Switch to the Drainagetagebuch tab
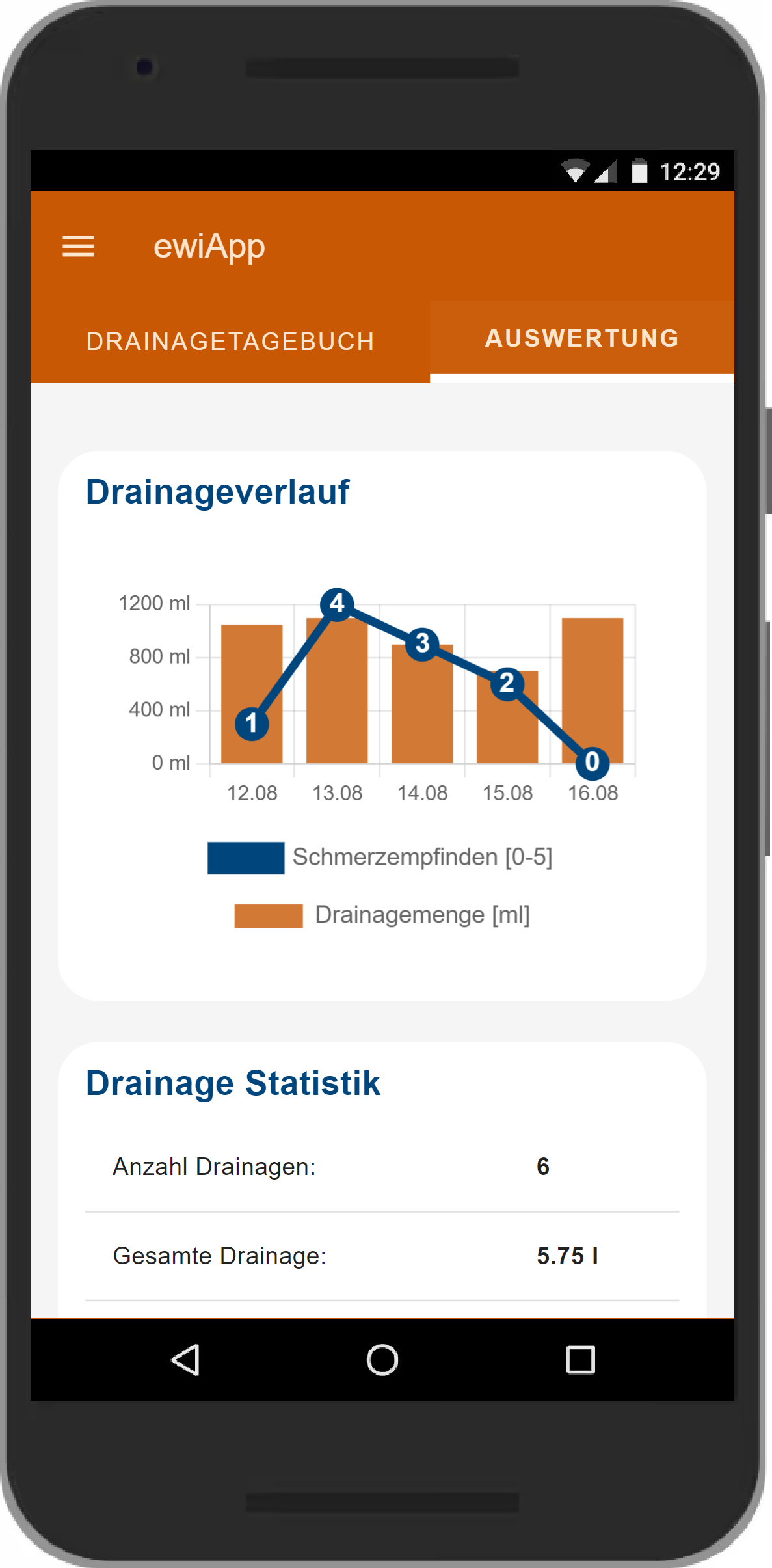Screen dimensions: 772x1568 point(230,342)
